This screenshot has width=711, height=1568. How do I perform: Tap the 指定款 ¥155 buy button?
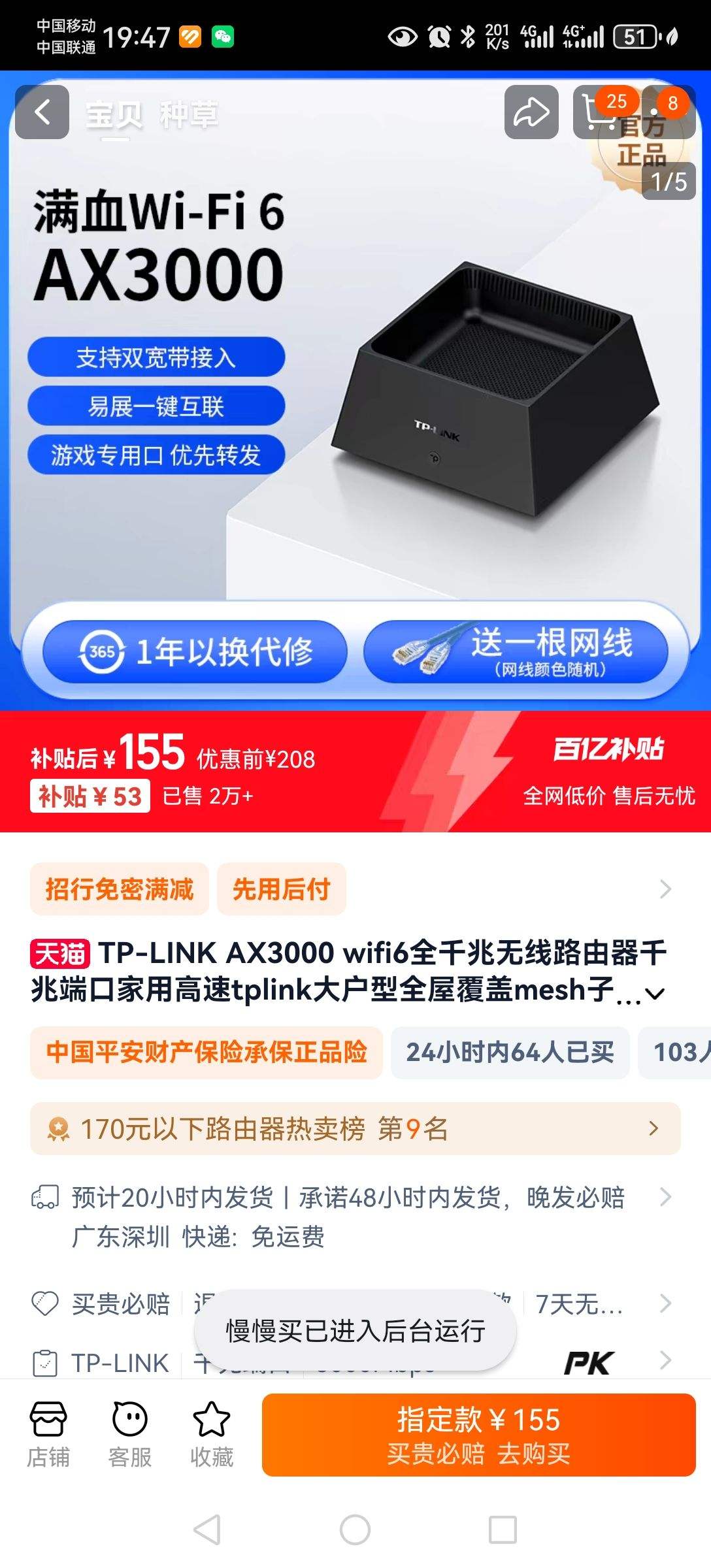tap(478, 1432)
